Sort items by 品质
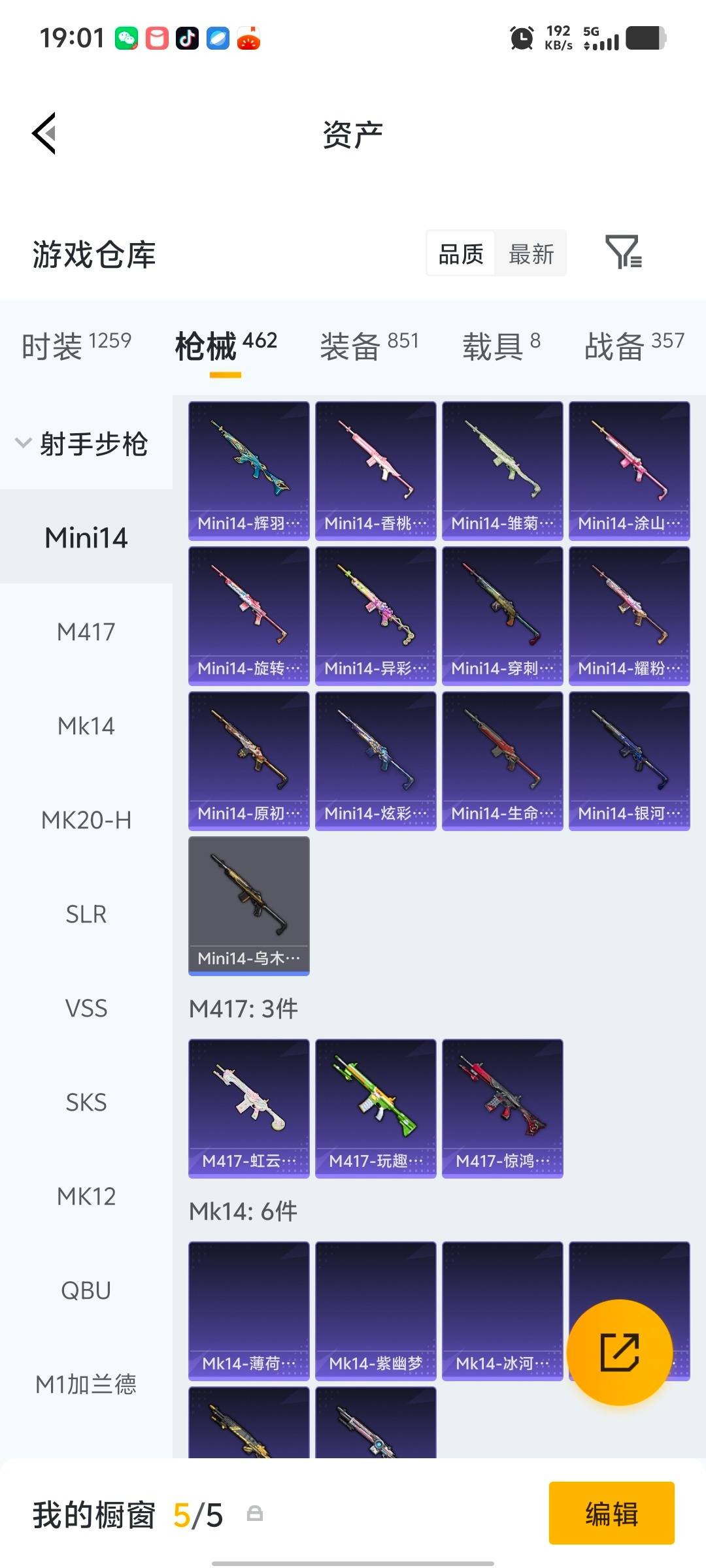The image size is (706, 1568). coord(461,253)
